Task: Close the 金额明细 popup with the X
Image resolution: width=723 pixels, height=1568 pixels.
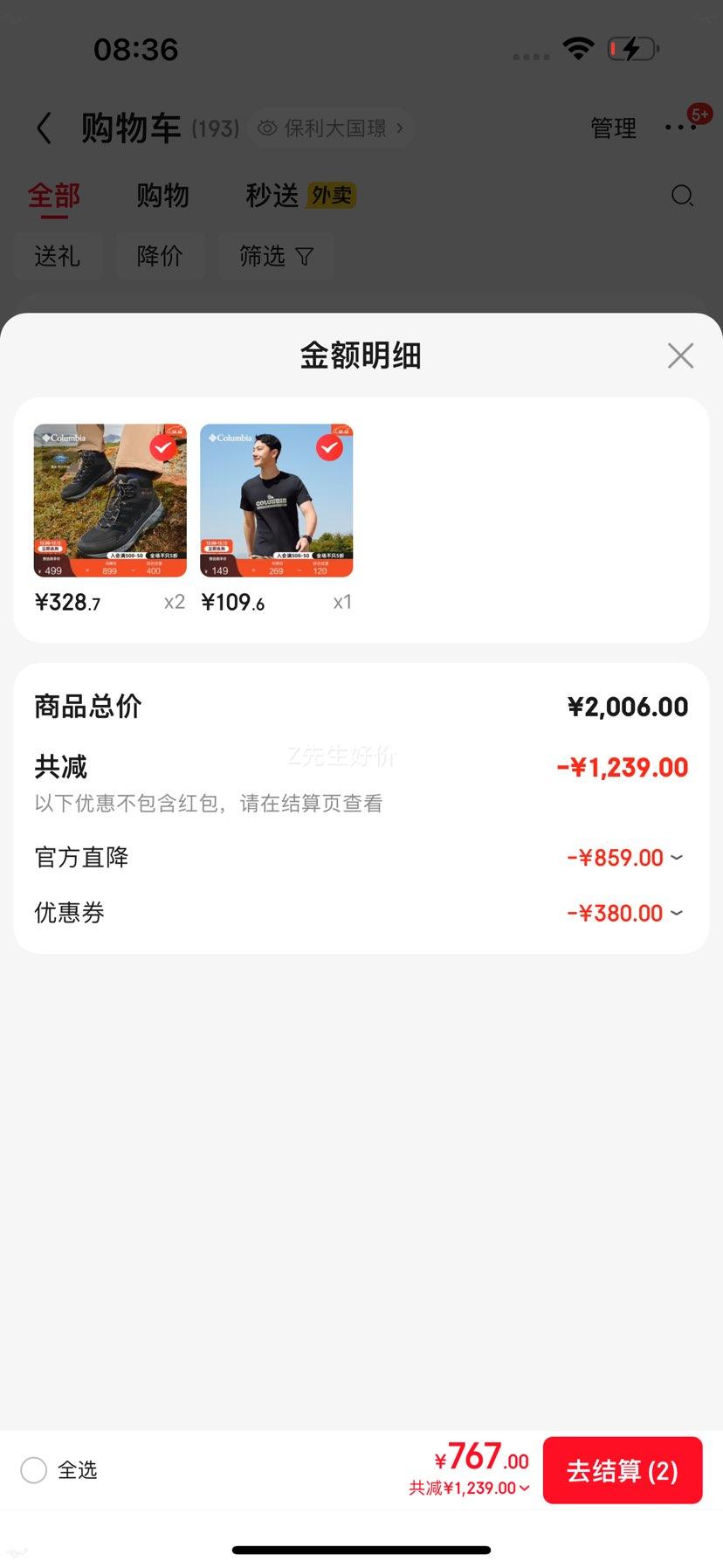Action: point(680,356)
